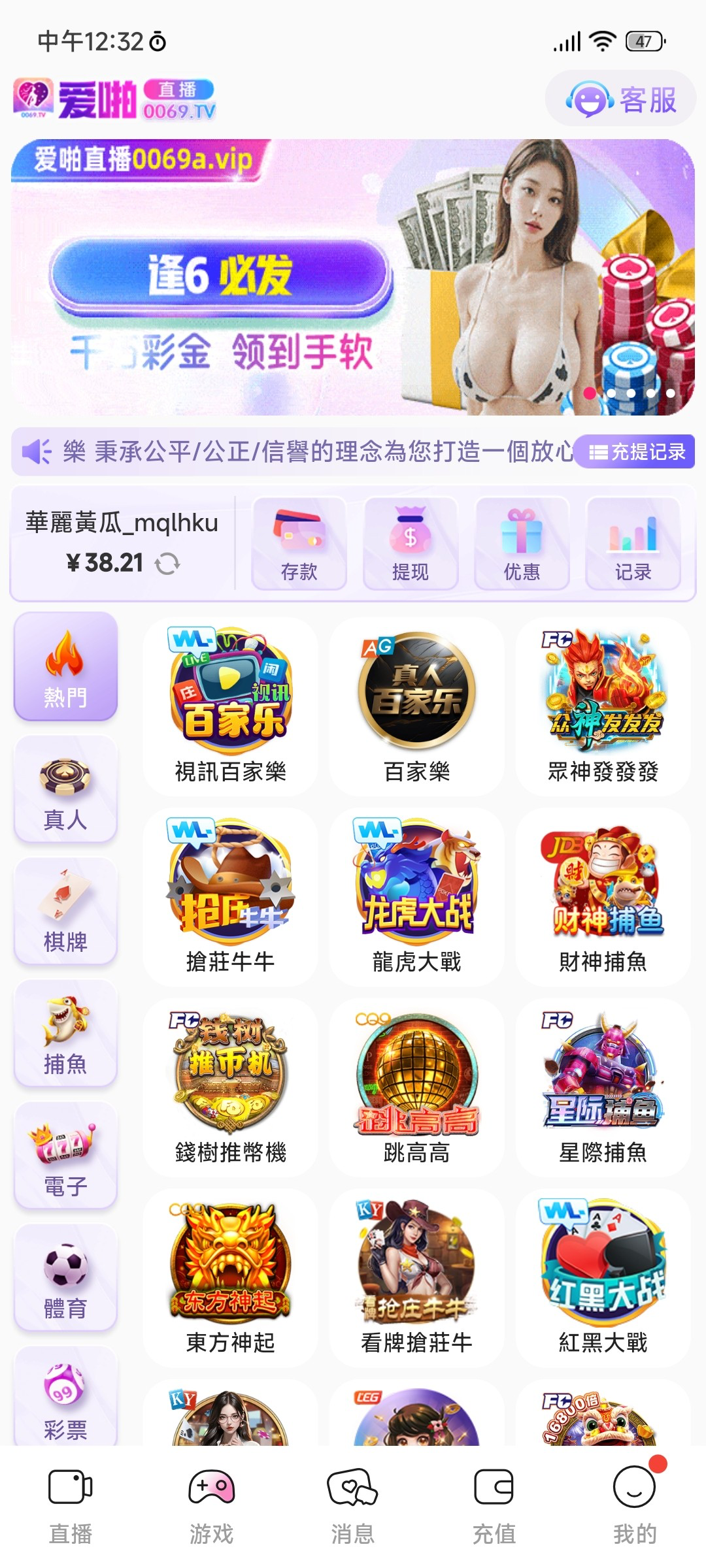Switch to the 棋牌 category
The image size is (706, 1568).
click(x=65, y=911)
